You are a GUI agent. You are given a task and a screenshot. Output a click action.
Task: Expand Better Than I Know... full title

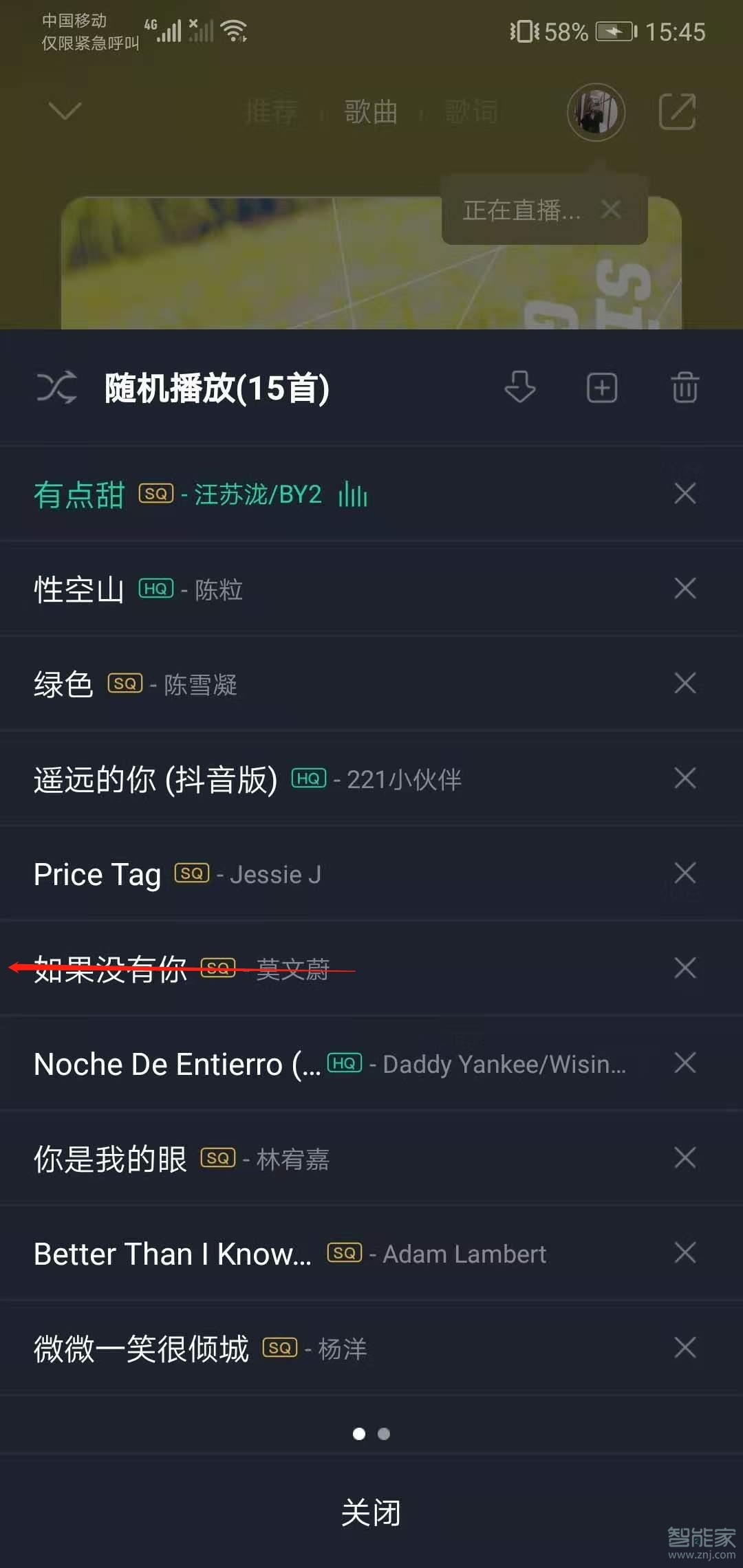coord(172,1254)
